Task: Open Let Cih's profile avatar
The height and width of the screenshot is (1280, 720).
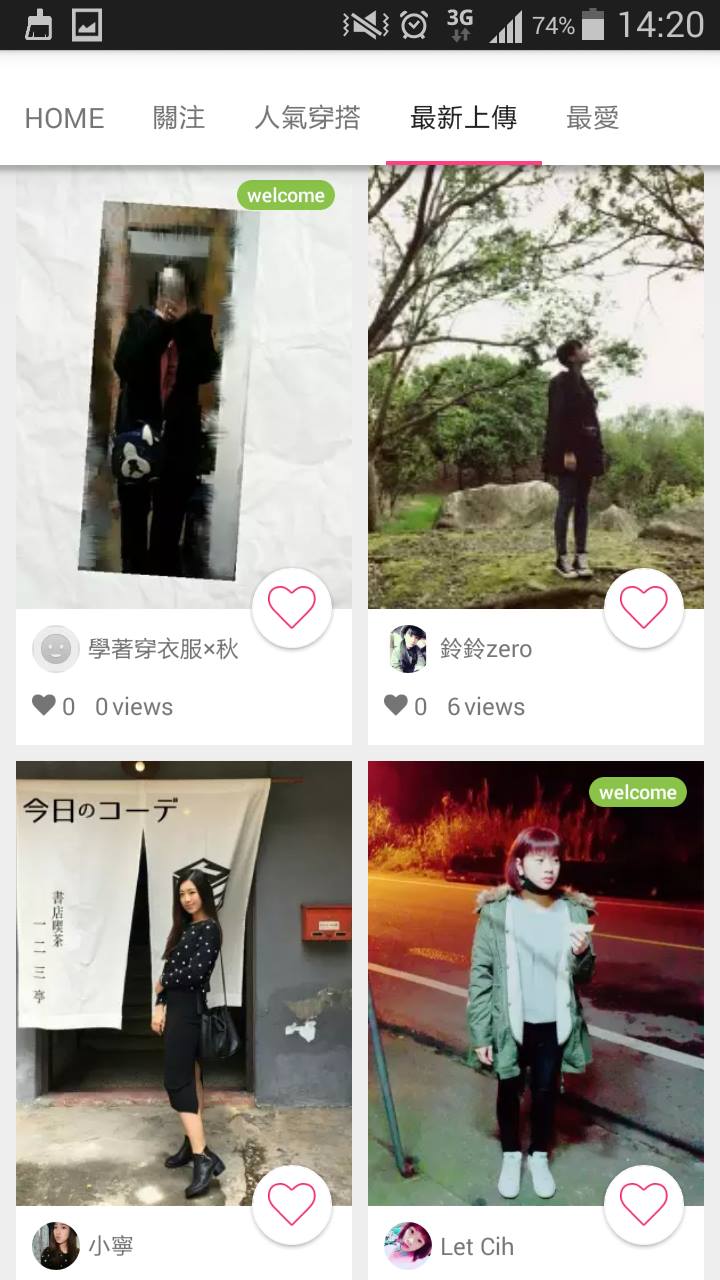Action: 408,1246
